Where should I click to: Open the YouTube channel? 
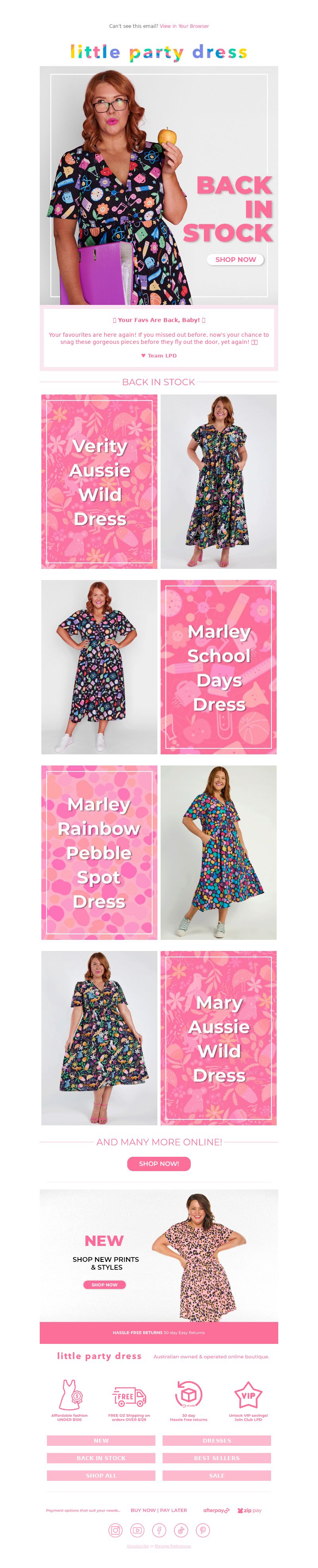138,1530
